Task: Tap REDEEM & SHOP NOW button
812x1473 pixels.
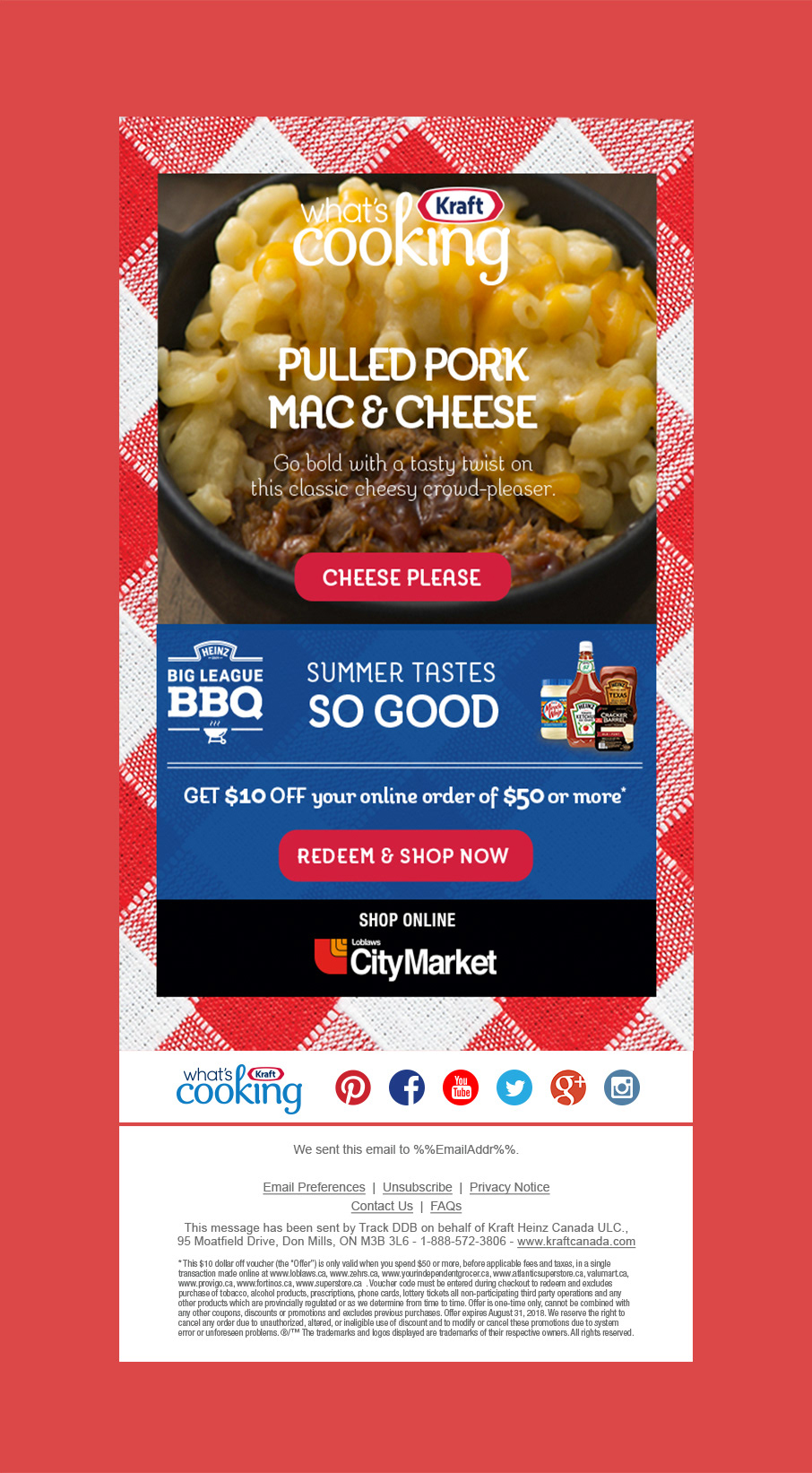Action: 405,856
